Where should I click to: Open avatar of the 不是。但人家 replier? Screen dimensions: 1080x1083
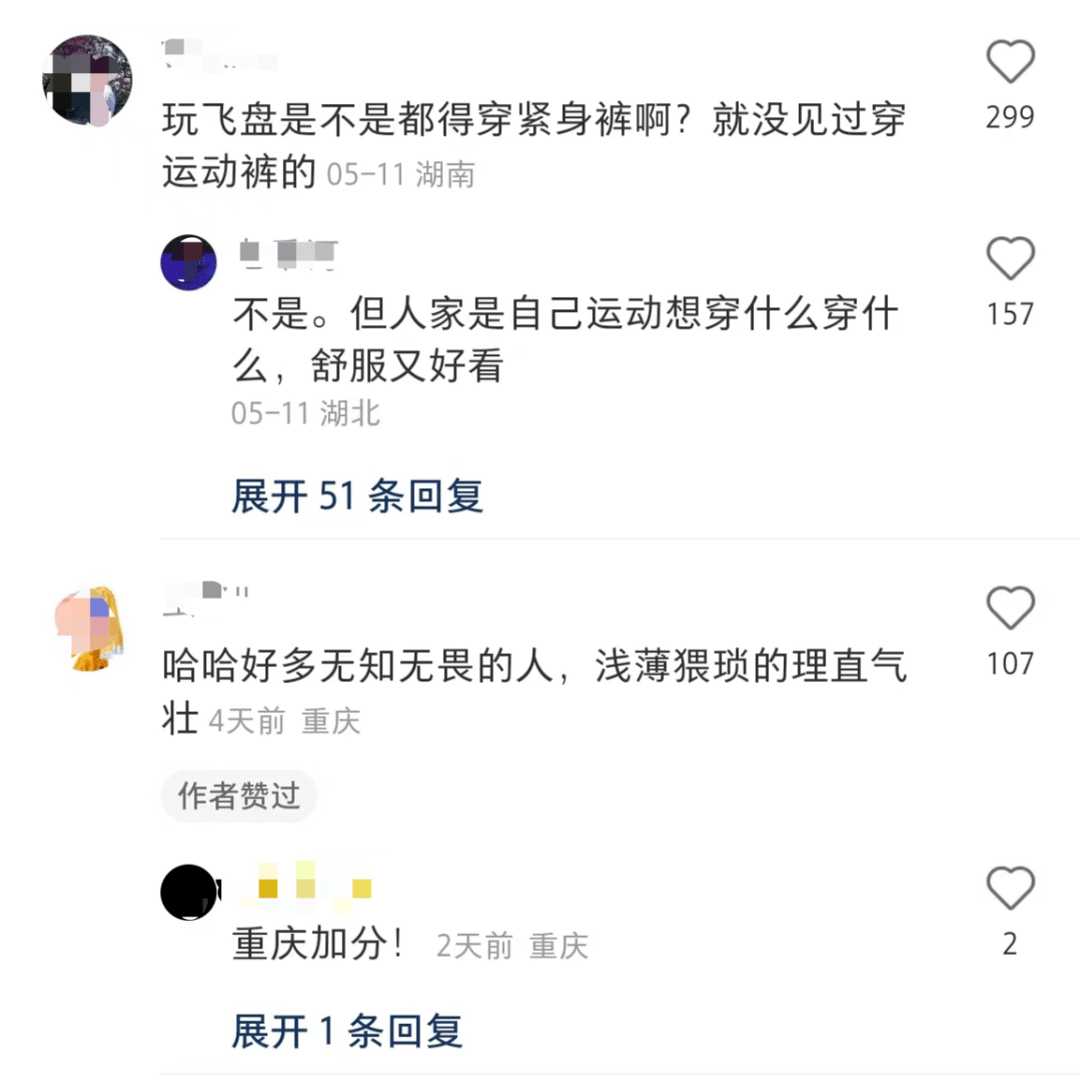tap(189, 263)
